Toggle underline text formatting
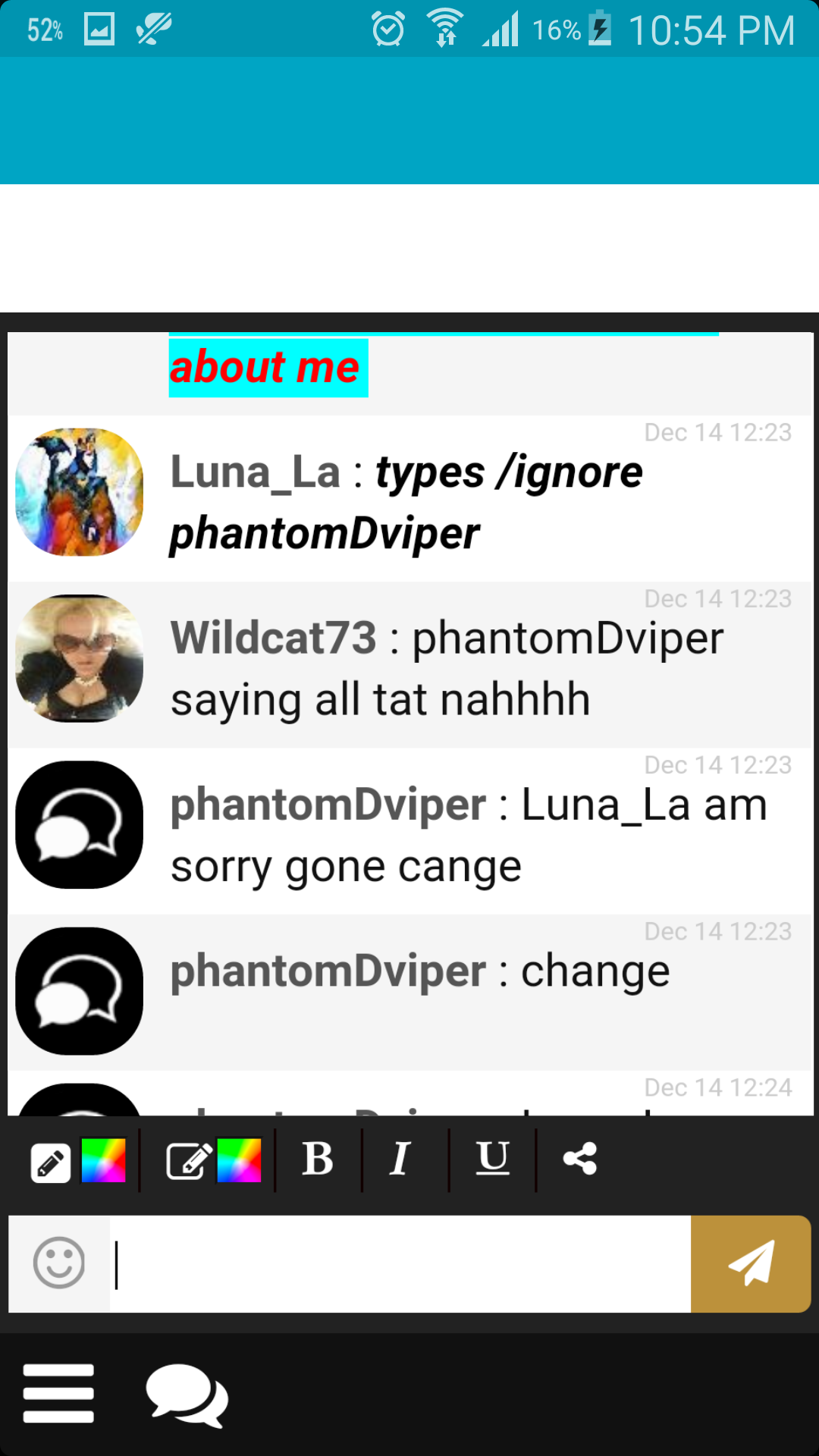 (492, 1159)
